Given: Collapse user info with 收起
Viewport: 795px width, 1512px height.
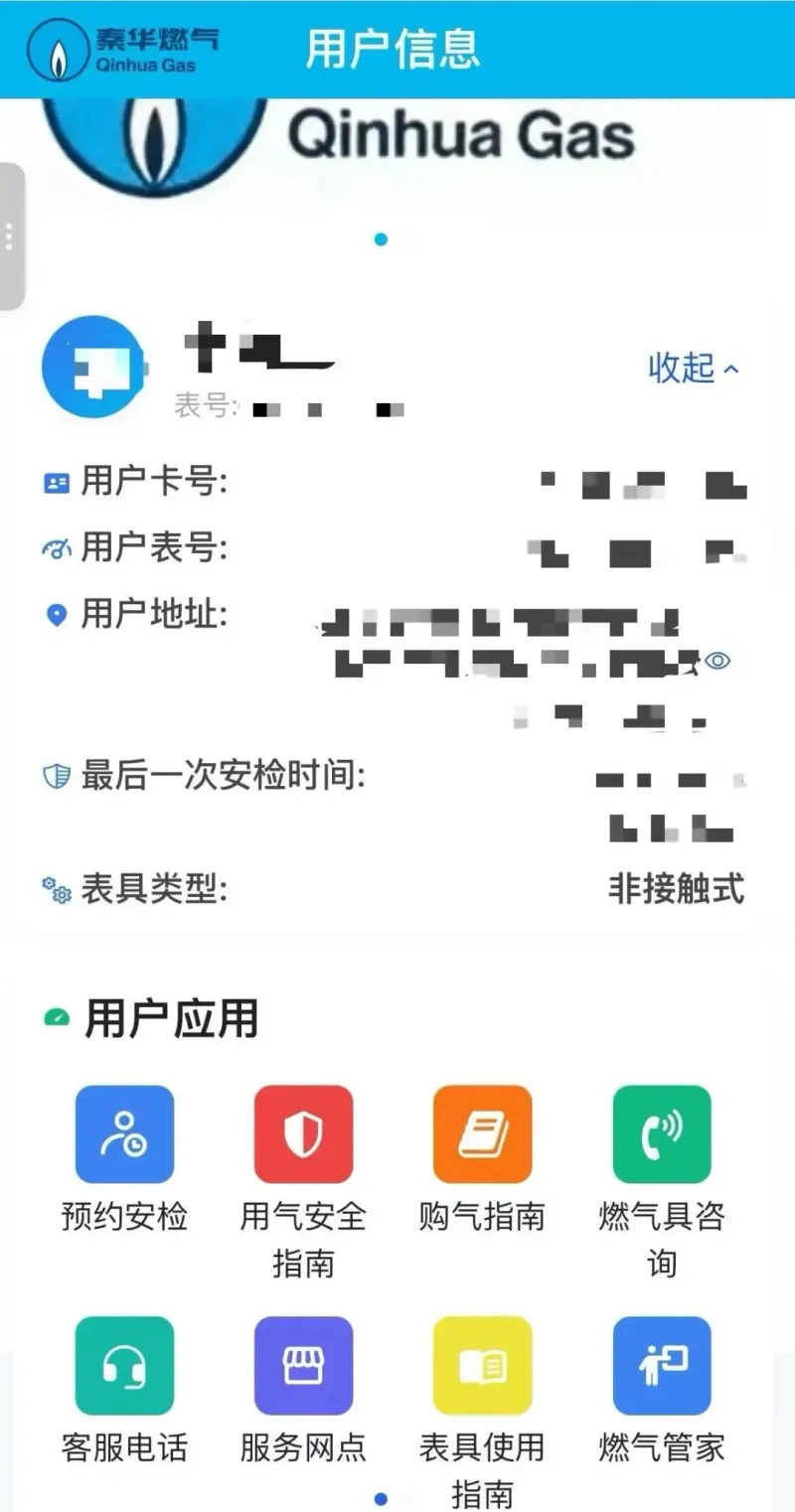Looking at the screenshot, I should click(x=694, y=369).
